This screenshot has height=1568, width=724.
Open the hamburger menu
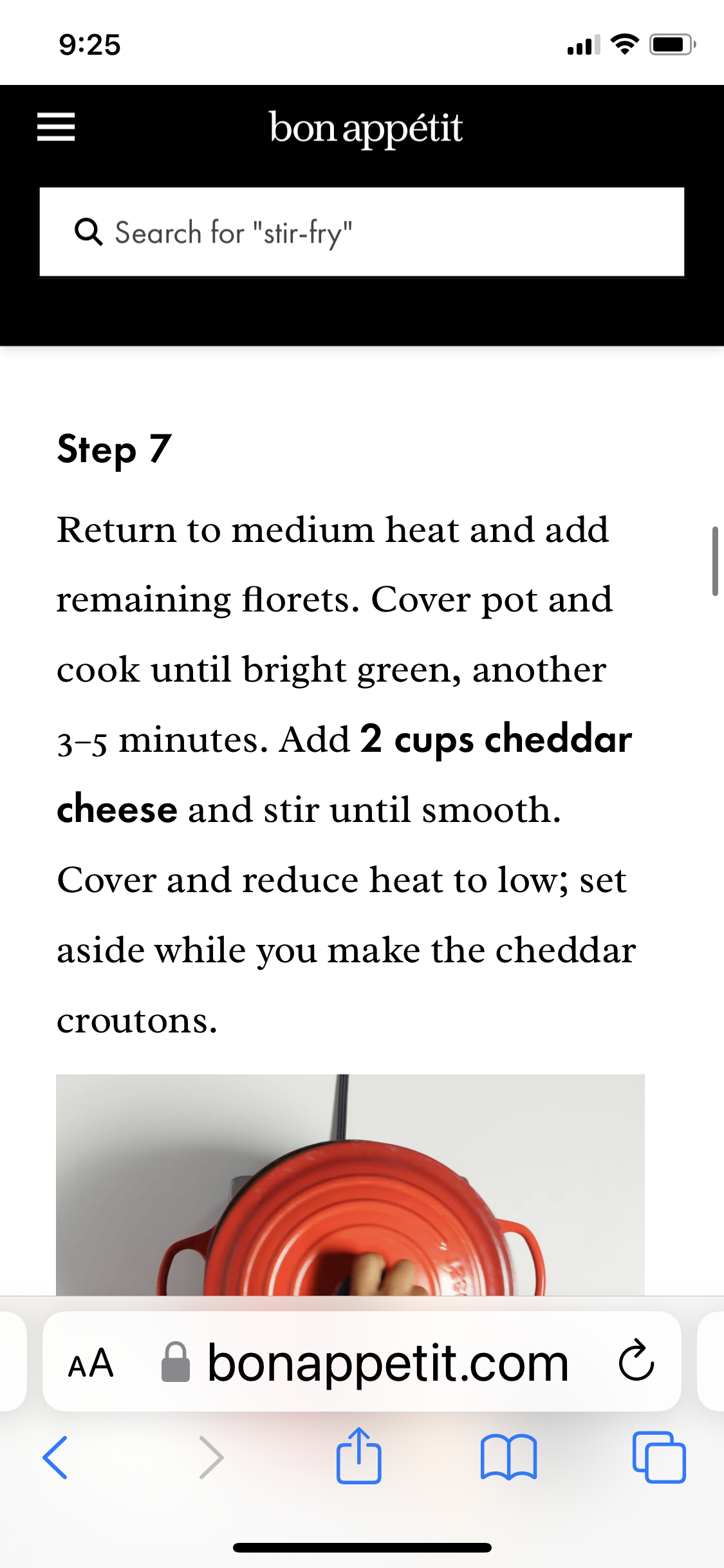click(56, 127)
